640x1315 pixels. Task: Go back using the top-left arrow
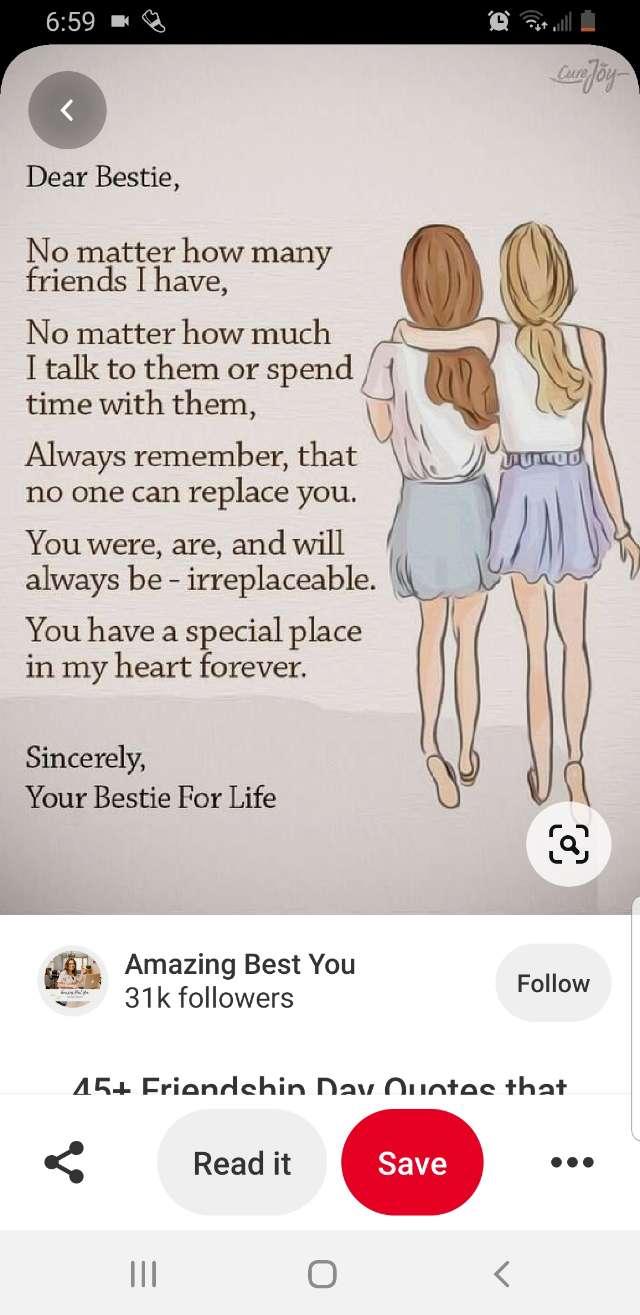(x=67, y=110)
